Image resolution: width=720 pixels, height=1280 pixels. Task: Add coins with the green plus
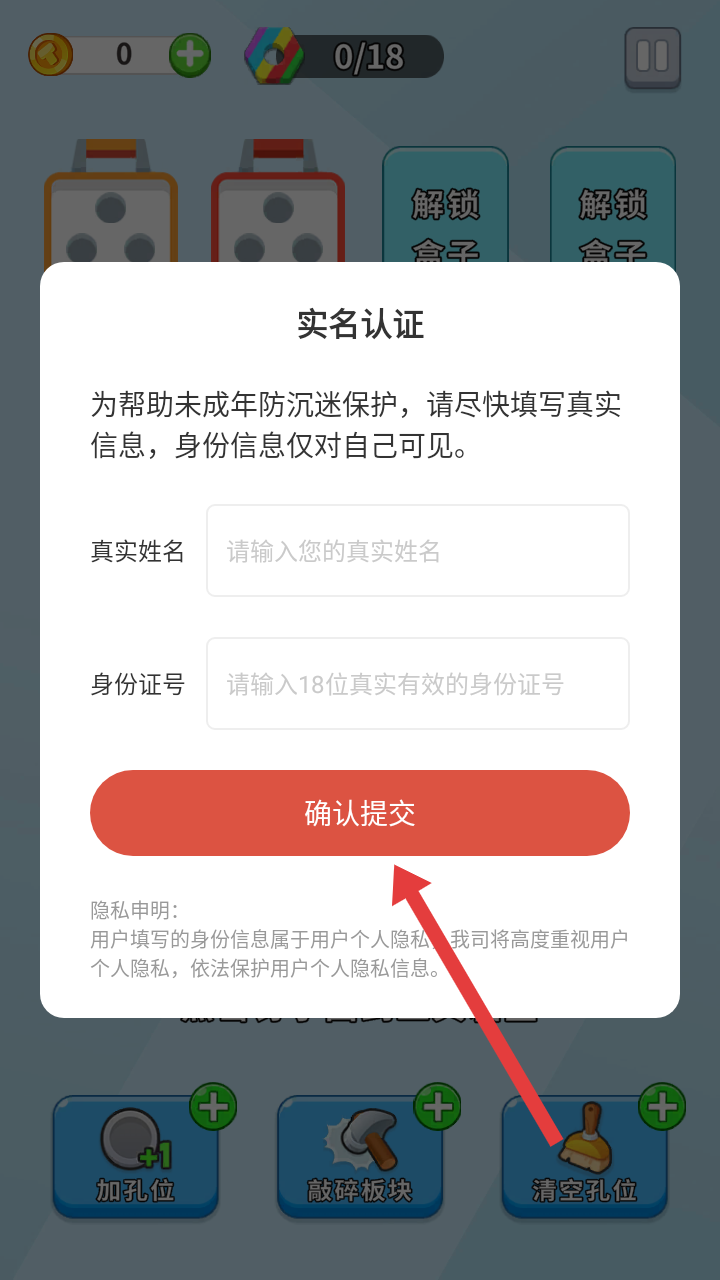pos(189,54)
